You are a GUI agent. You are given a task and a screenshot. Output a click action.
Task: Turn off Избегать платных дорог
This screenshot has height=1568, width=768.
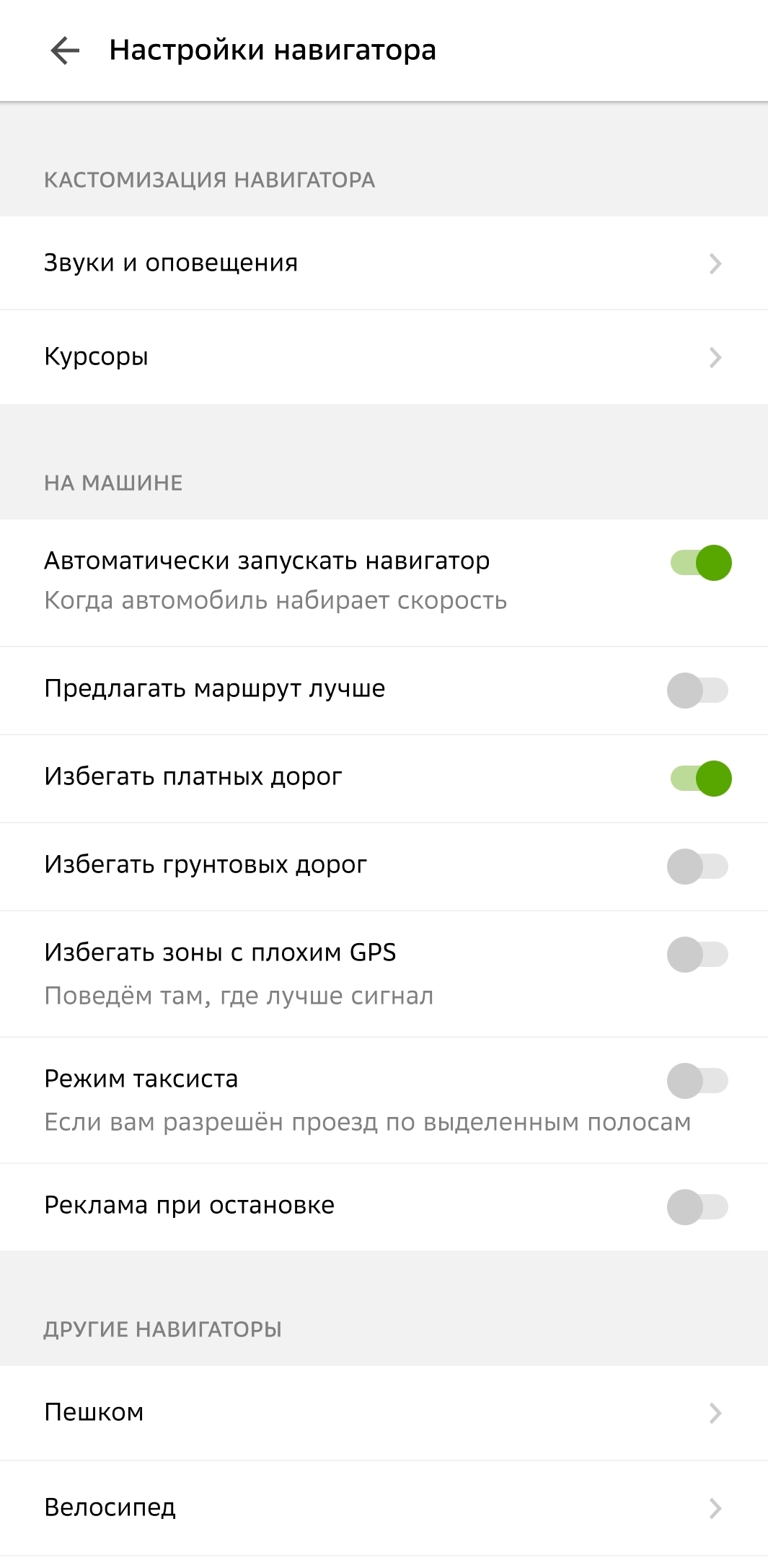coord(700,779)
